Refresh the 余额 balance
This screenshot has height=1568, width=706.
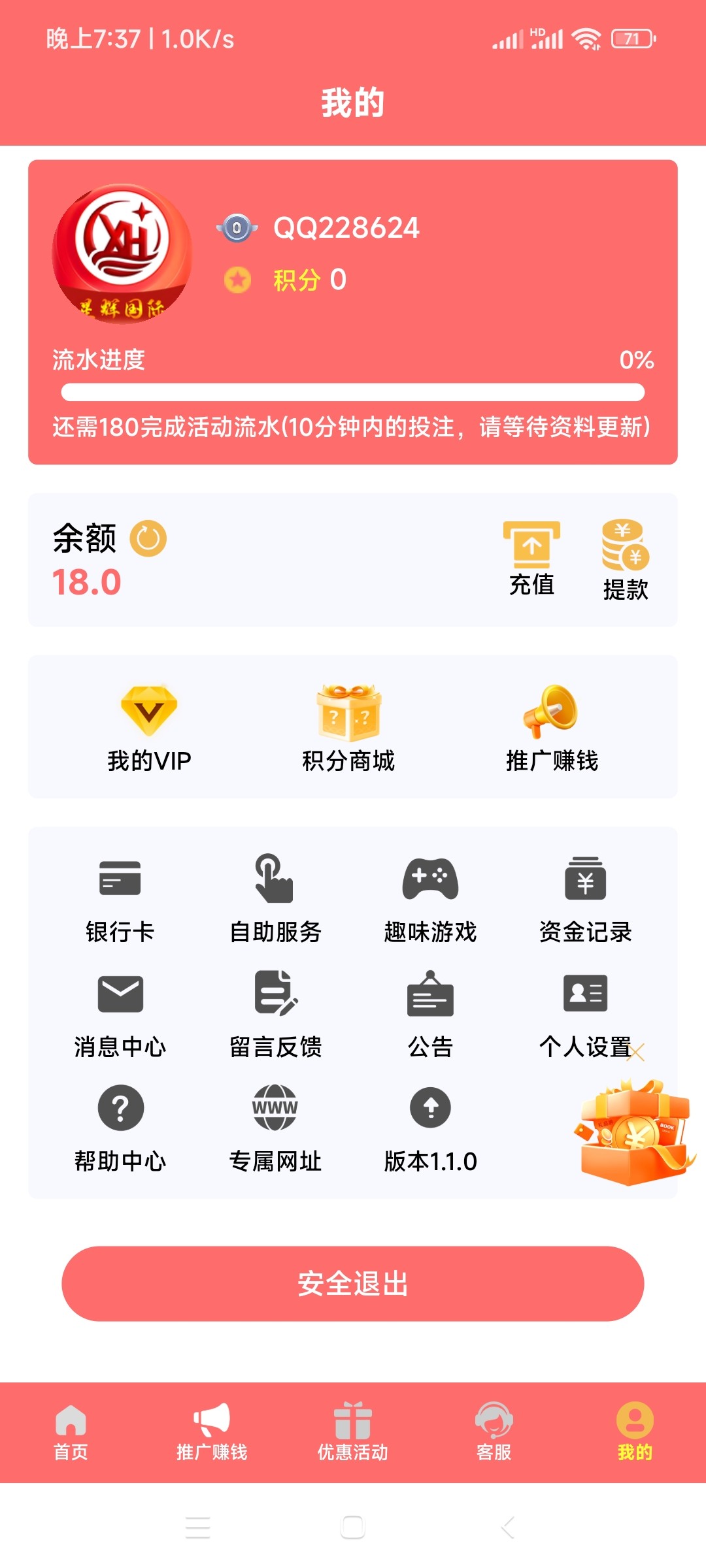pos(148,539)
